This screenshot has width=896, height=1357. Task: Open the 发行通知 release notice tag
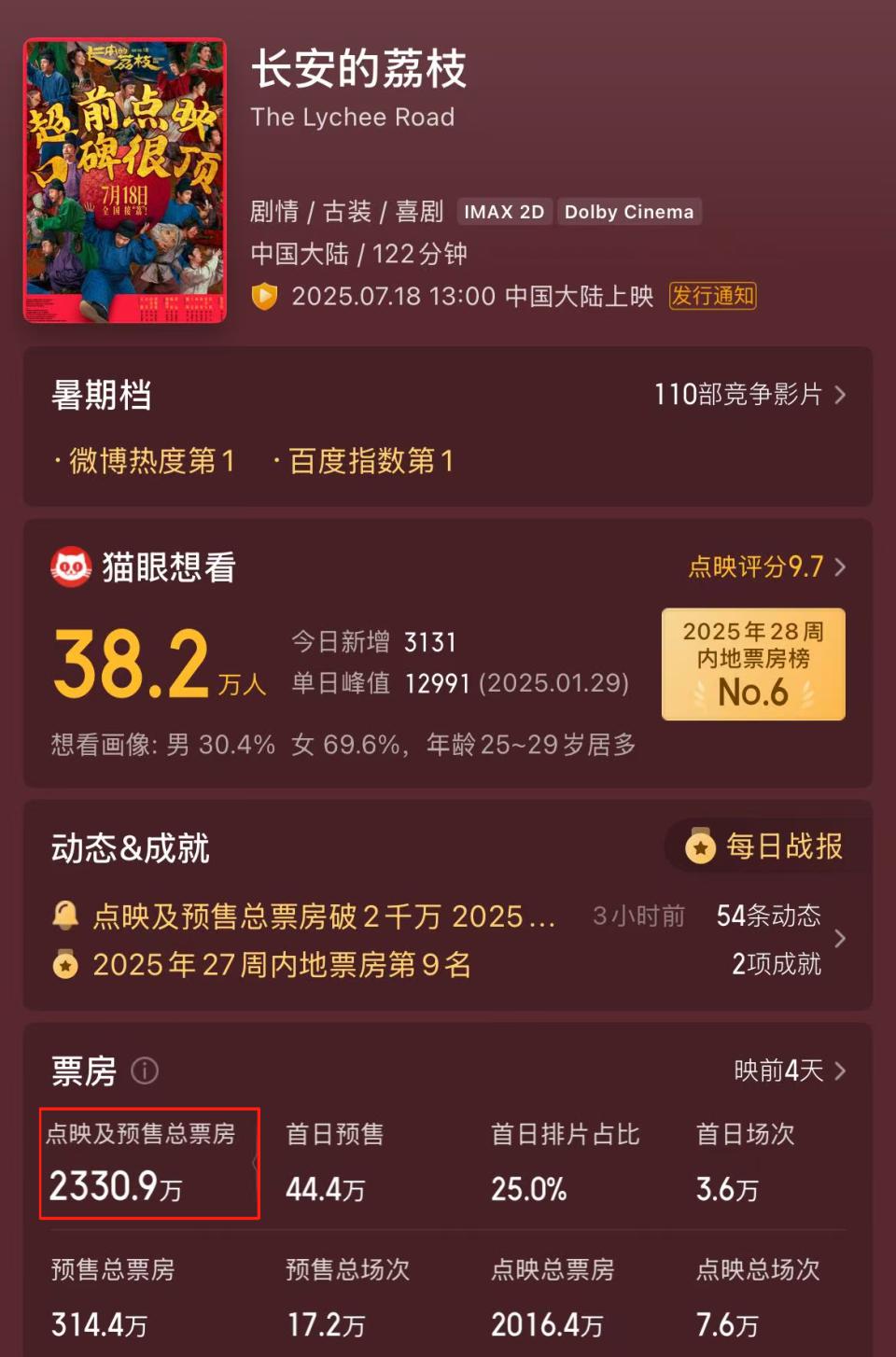coord(712,297)
